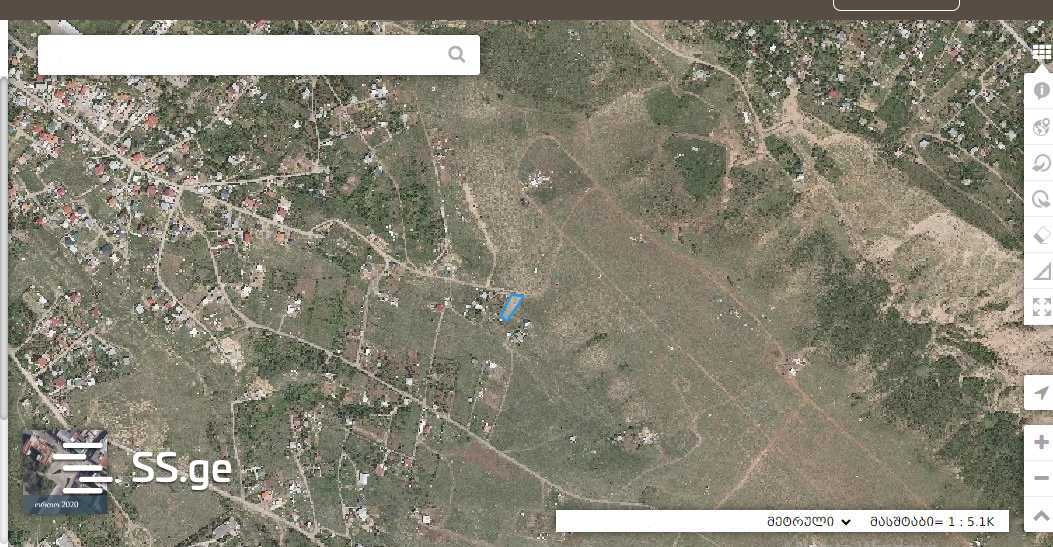Image resolution: width=1053 pixels, height=547 pixels.
Task: Rotate the map counterclockwise
Action: tap(1041, 163)
